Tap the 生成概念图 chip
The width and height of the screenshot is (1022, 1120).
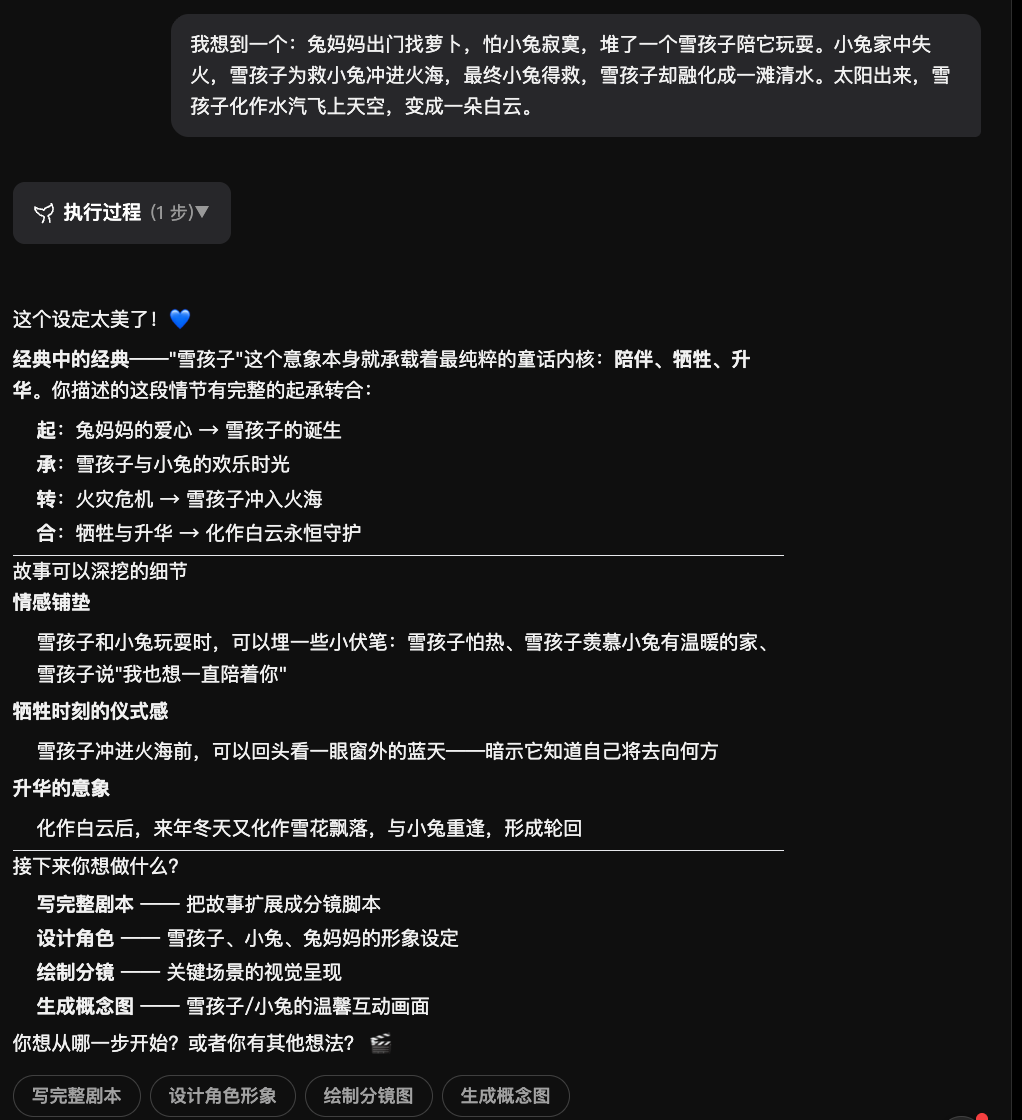pos(505,1095)
